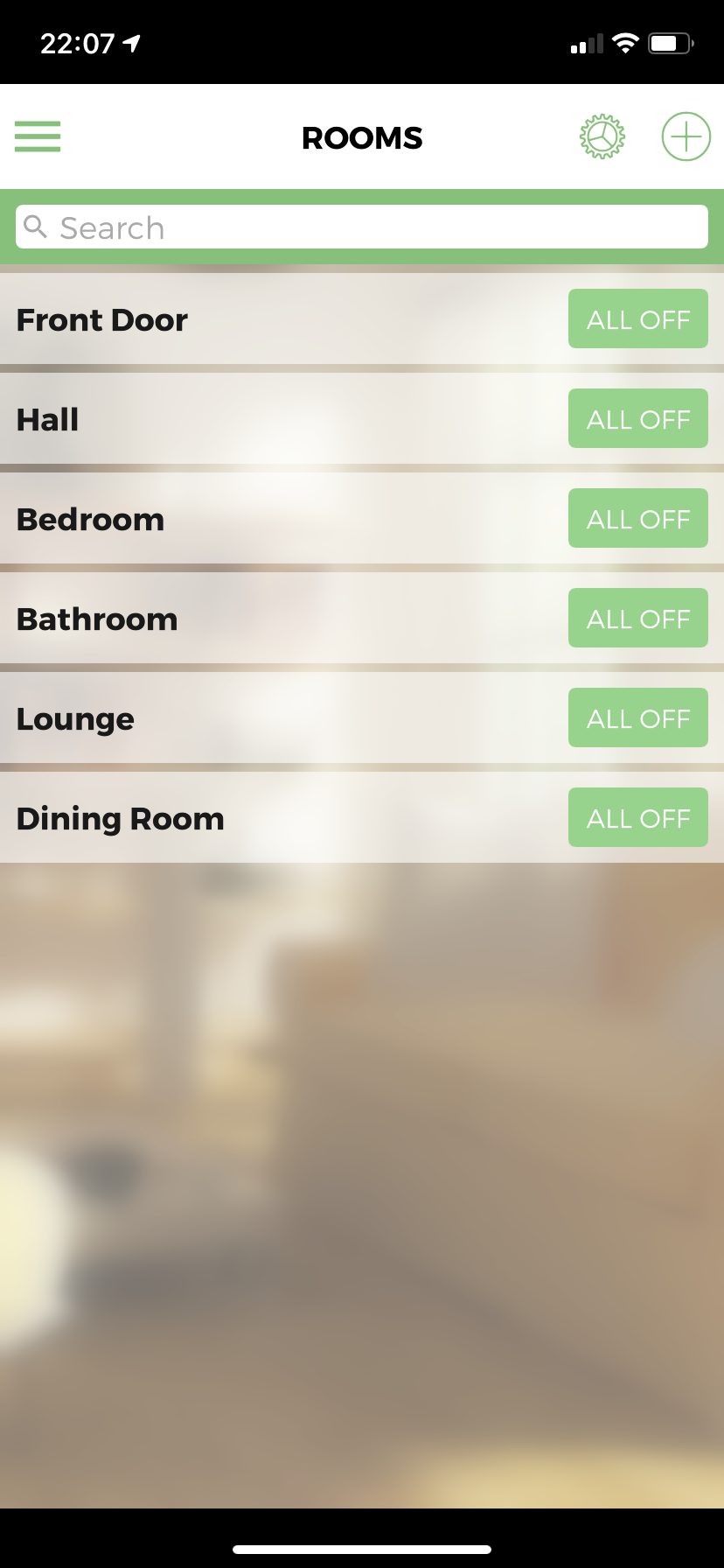
Task: Open the Lounge room
Action: tap(76, 719)
